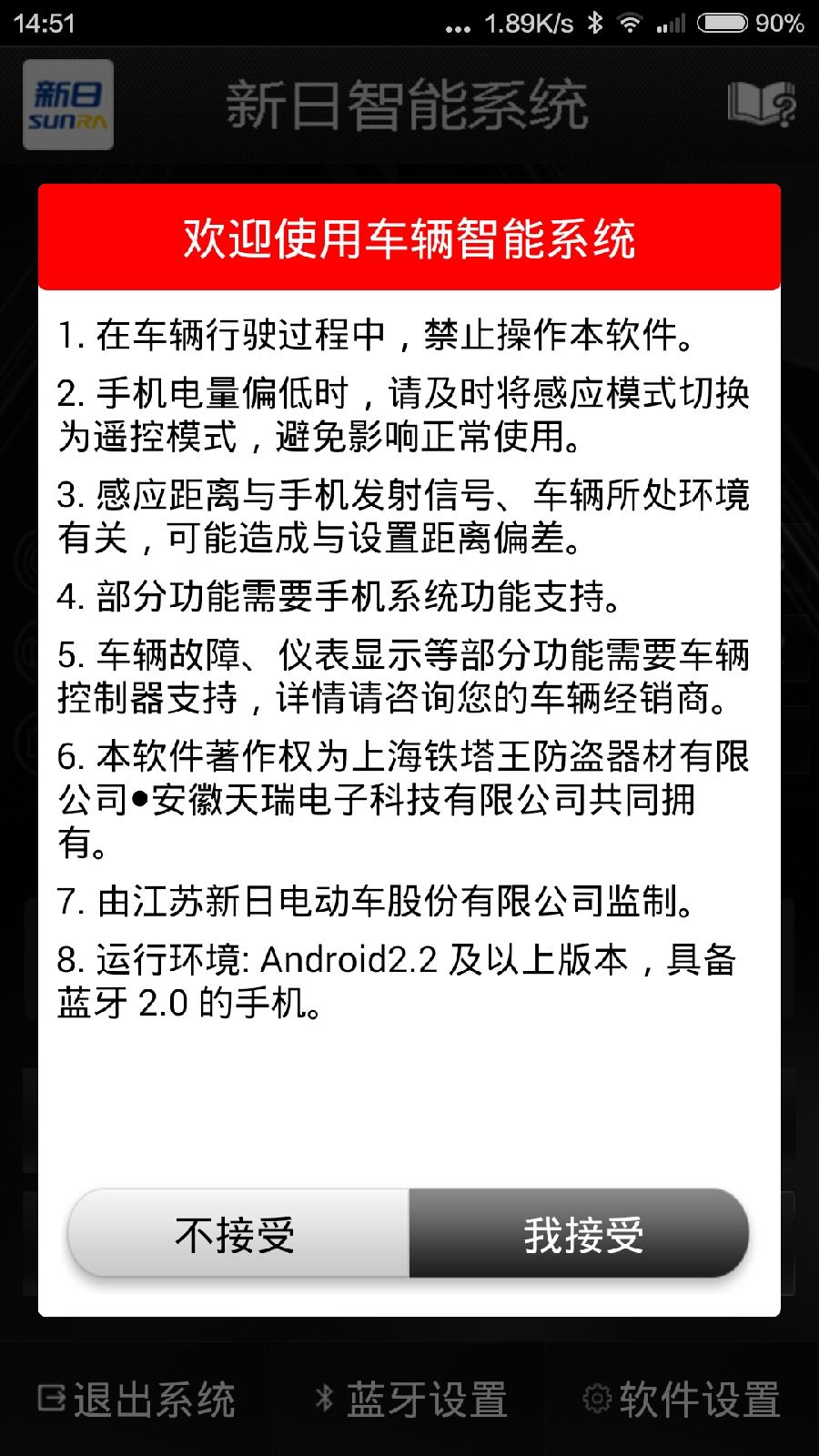Accept the terms with 我接受
819x1456 pixels.
(x=580, y=1234)
